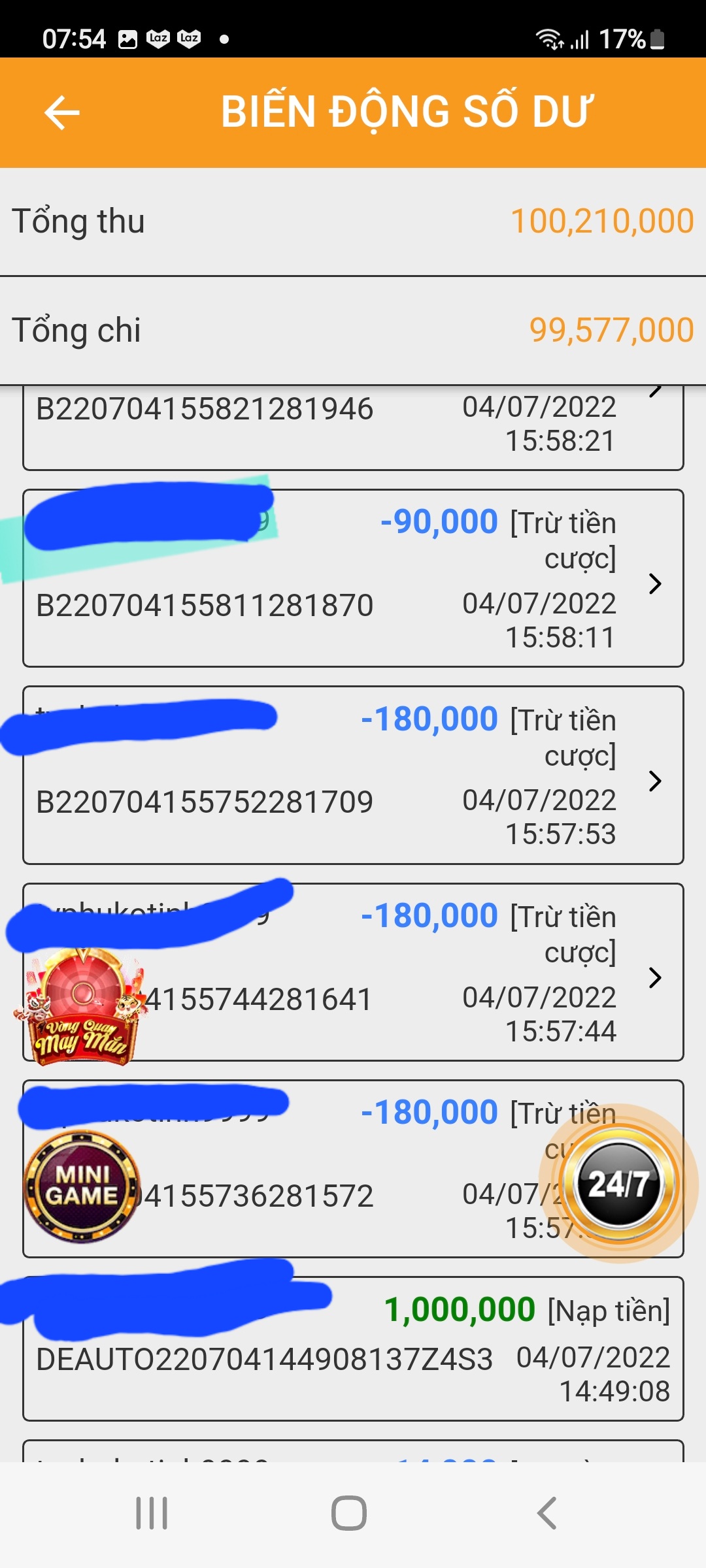Open transaction B220704155821281946 entry
The height and width of the screenshot is (1568, 706).
353,425
